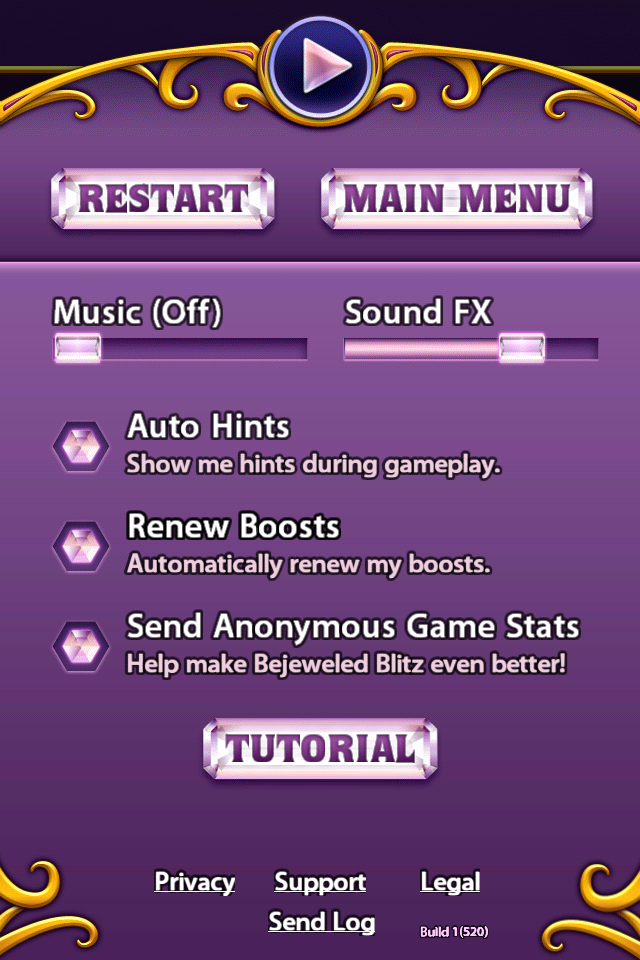Viewport: 640px width, 960px height.
Task: Resume the game with the play button
Action: tap(320, 64)
